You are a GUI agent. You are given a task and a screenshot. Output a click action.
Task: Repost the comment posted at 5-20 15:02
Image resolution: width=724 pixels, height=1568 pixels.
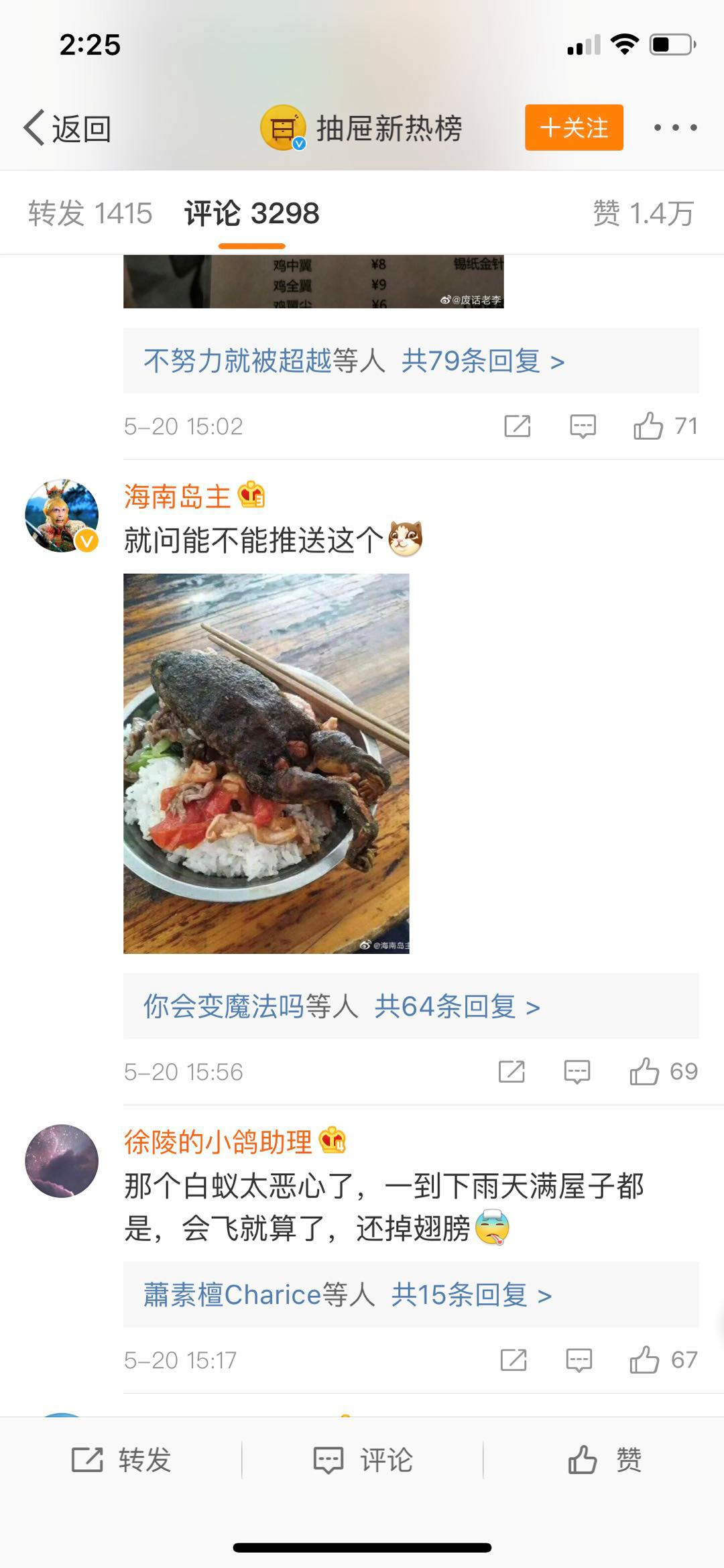(517, 426)
